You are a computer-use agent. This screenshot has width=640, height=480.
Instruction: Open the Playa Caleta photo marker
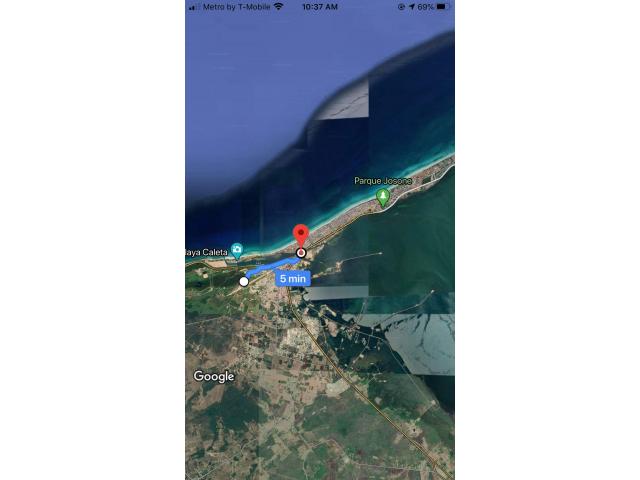237,250
